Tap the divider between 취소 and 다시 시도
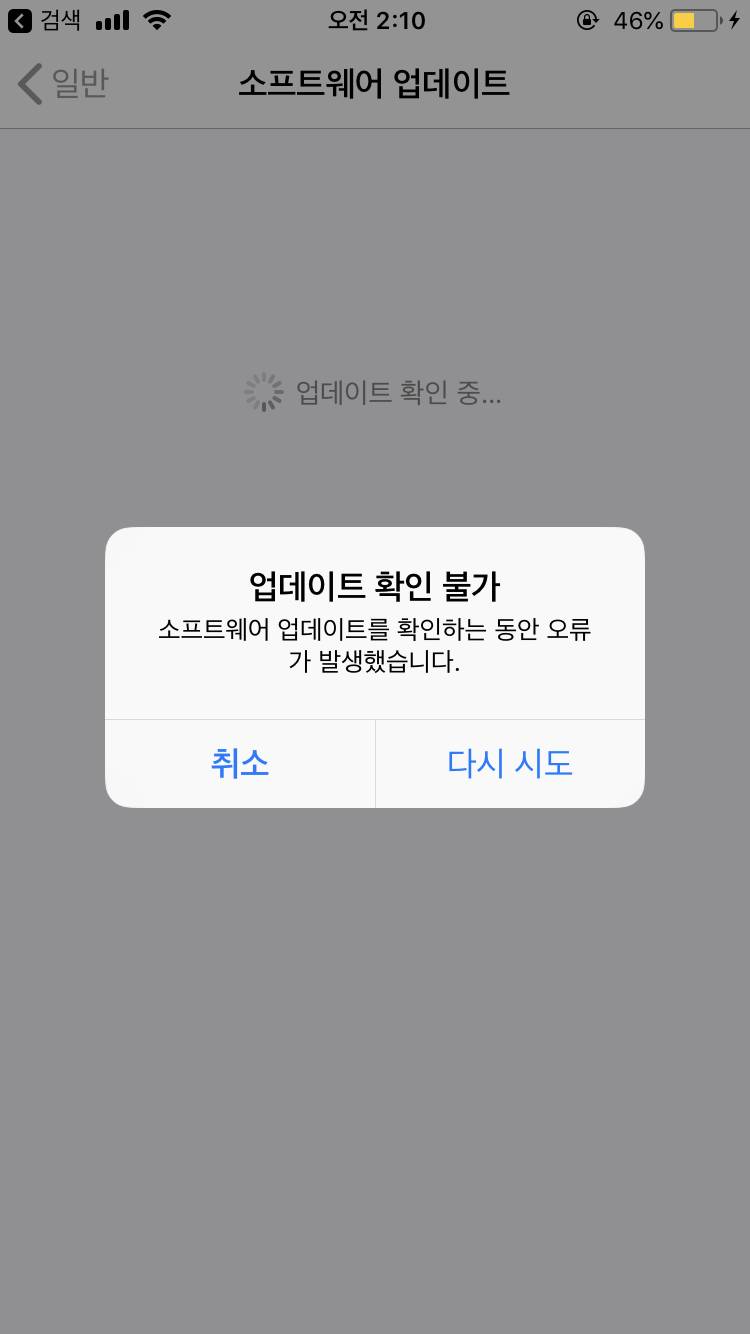The width and height of the screenshot is (750, 1334). (375, 763)
